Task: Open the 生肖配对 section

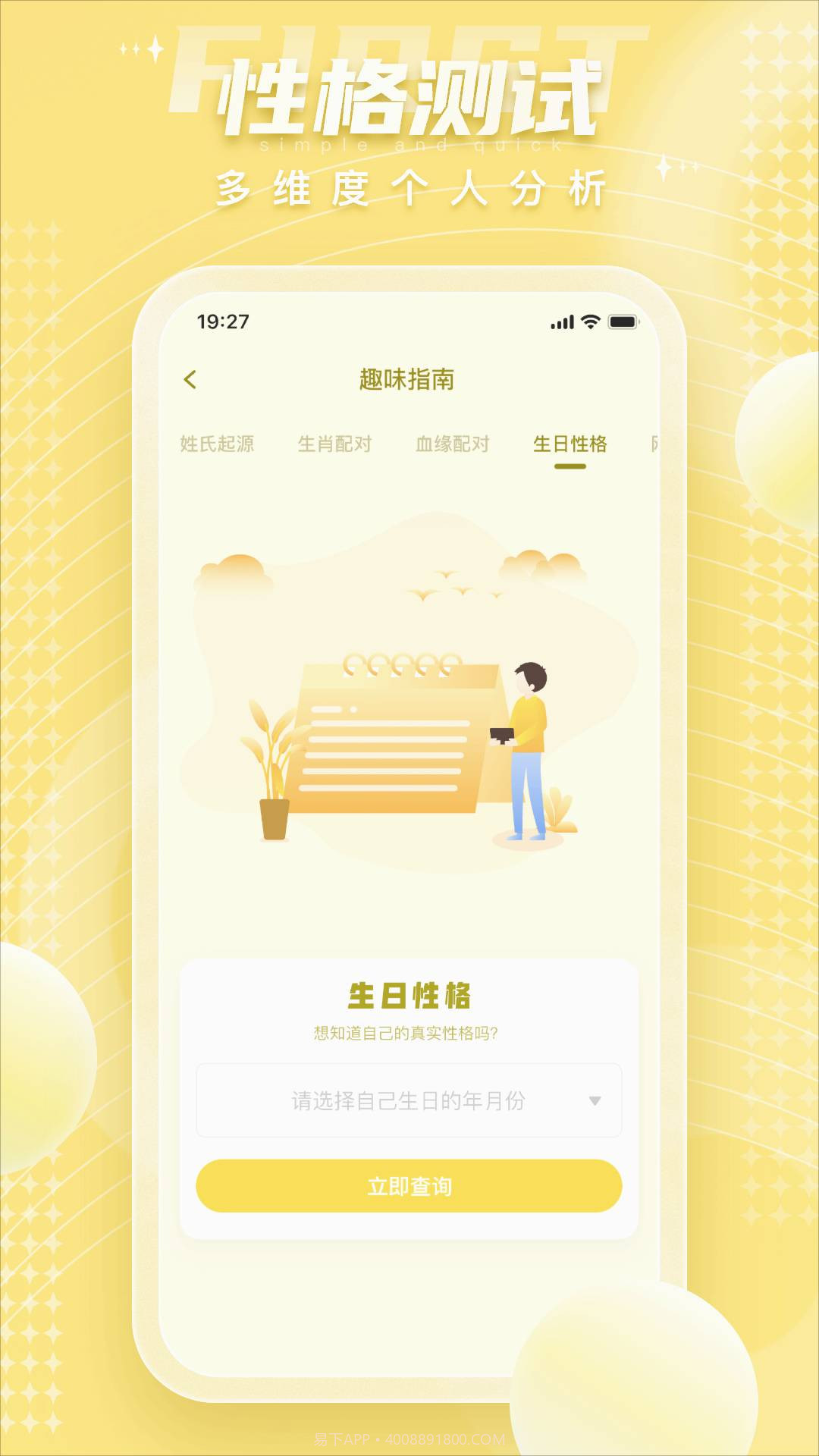Action: click(x=336, y=445)
